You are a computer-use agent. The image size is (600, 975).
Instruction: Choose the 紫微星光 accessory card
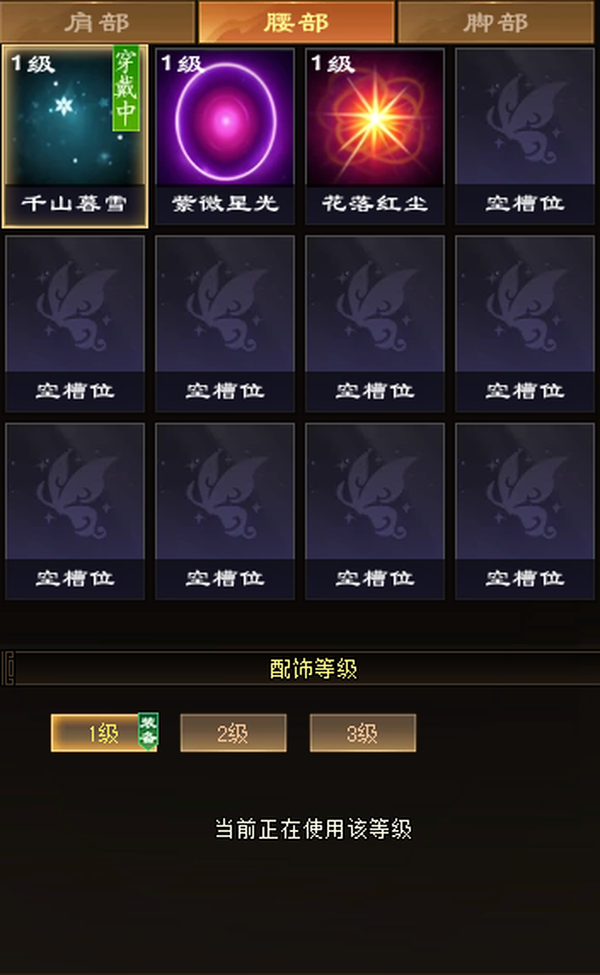[x=225, y=136]
